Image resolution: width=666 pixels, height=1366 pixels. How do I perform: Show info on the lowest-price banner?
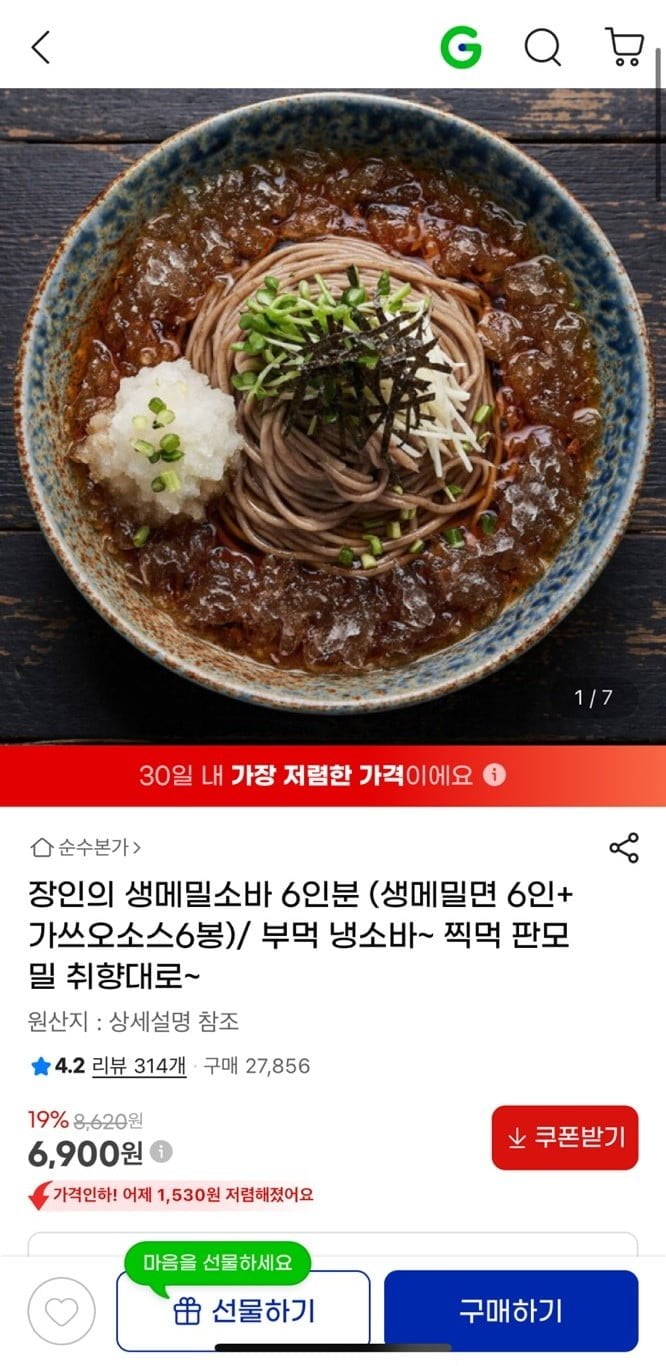coord(496,775)
